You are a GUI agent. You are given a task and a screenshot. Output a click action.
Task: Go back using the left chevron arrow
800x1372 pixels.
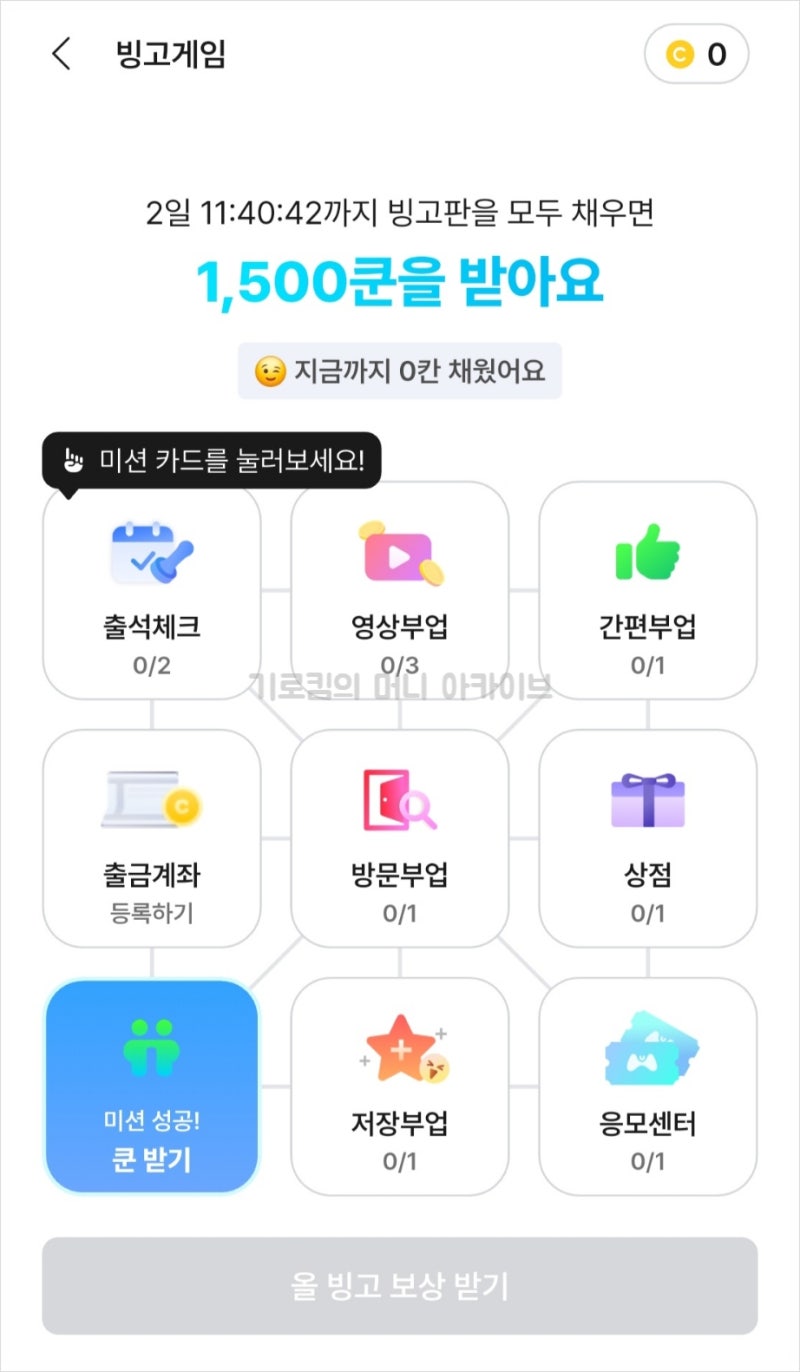[x=60, y=55]
